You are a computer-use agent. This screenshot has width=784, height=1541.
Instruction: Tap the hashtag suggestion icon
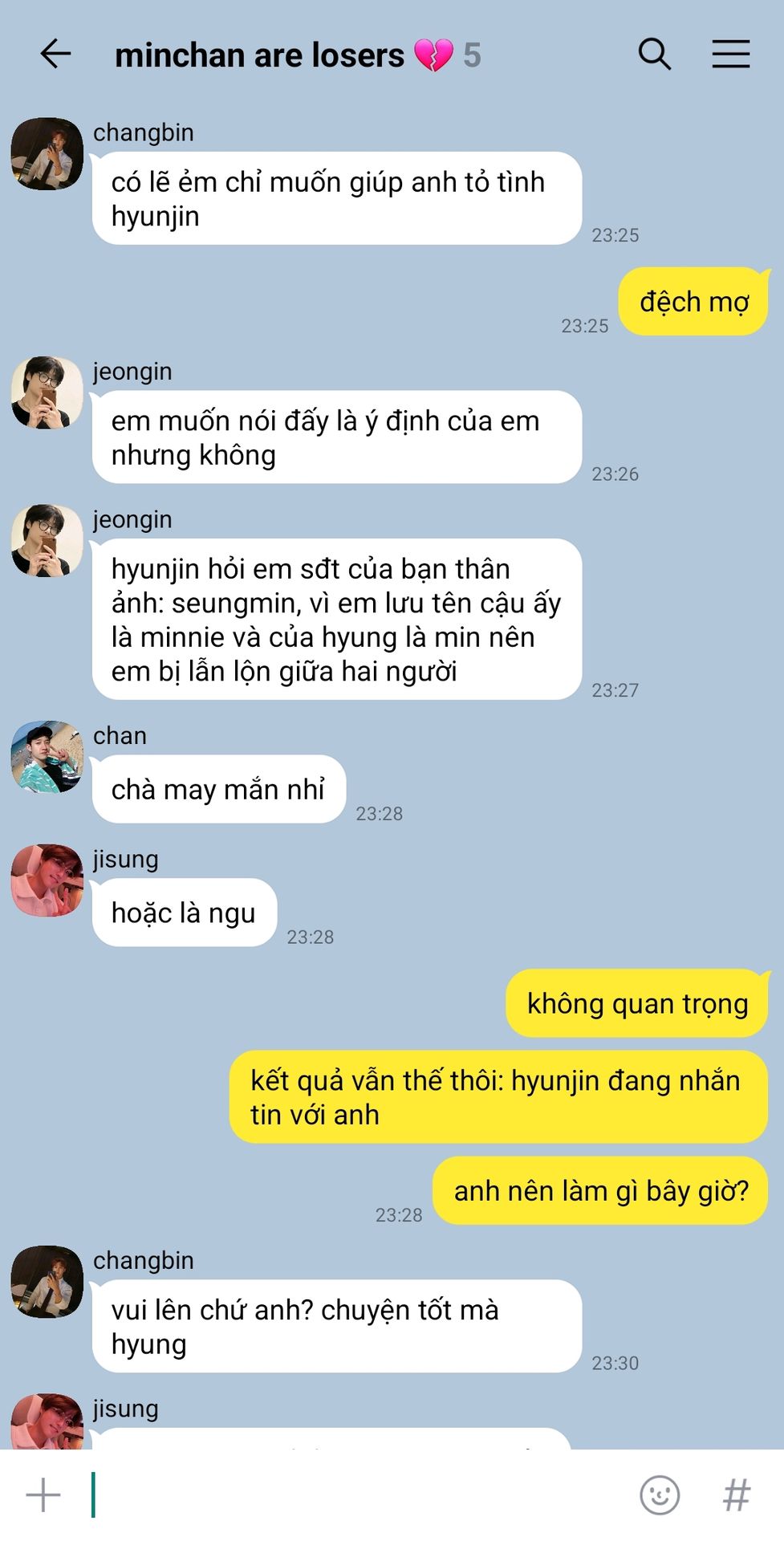(736, 1495)
